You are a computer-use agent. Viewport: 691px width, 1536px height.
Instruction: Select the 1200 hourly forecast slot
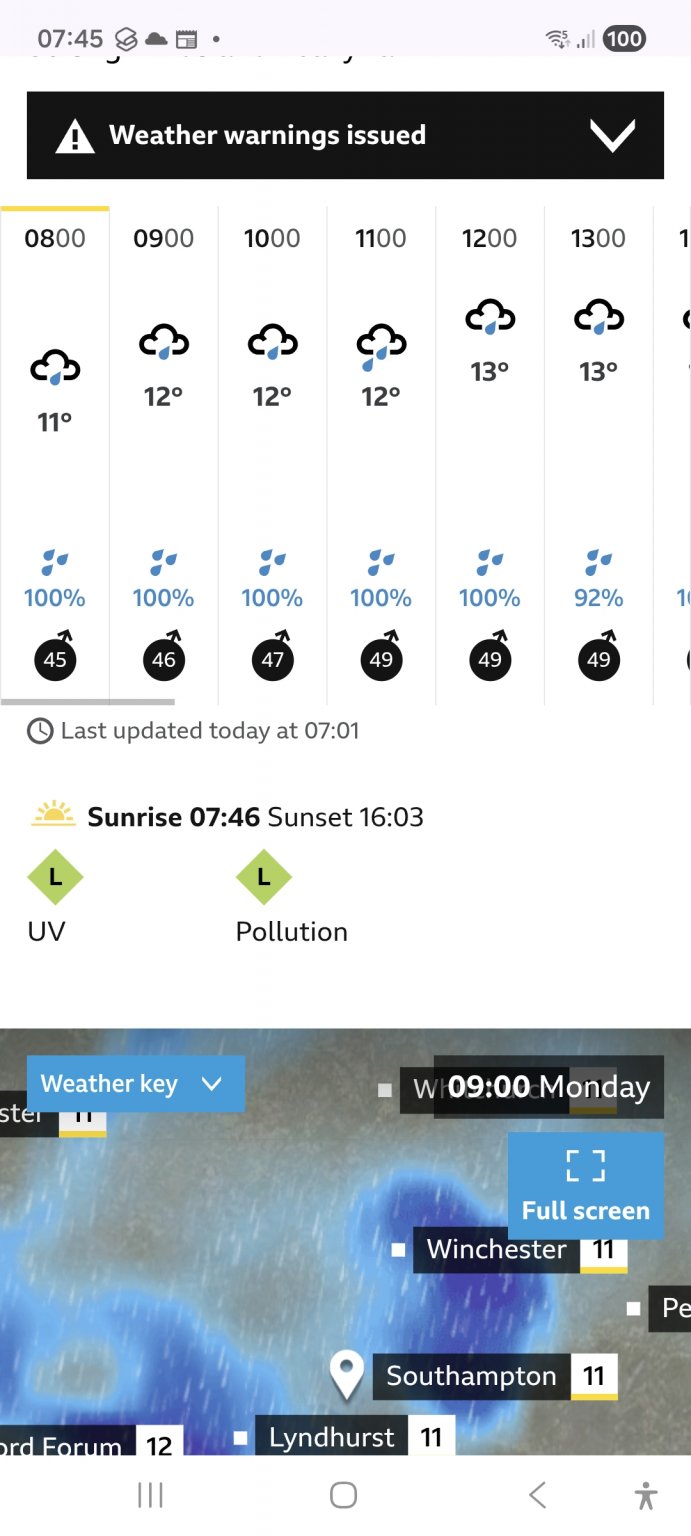(x=490, y=450)
